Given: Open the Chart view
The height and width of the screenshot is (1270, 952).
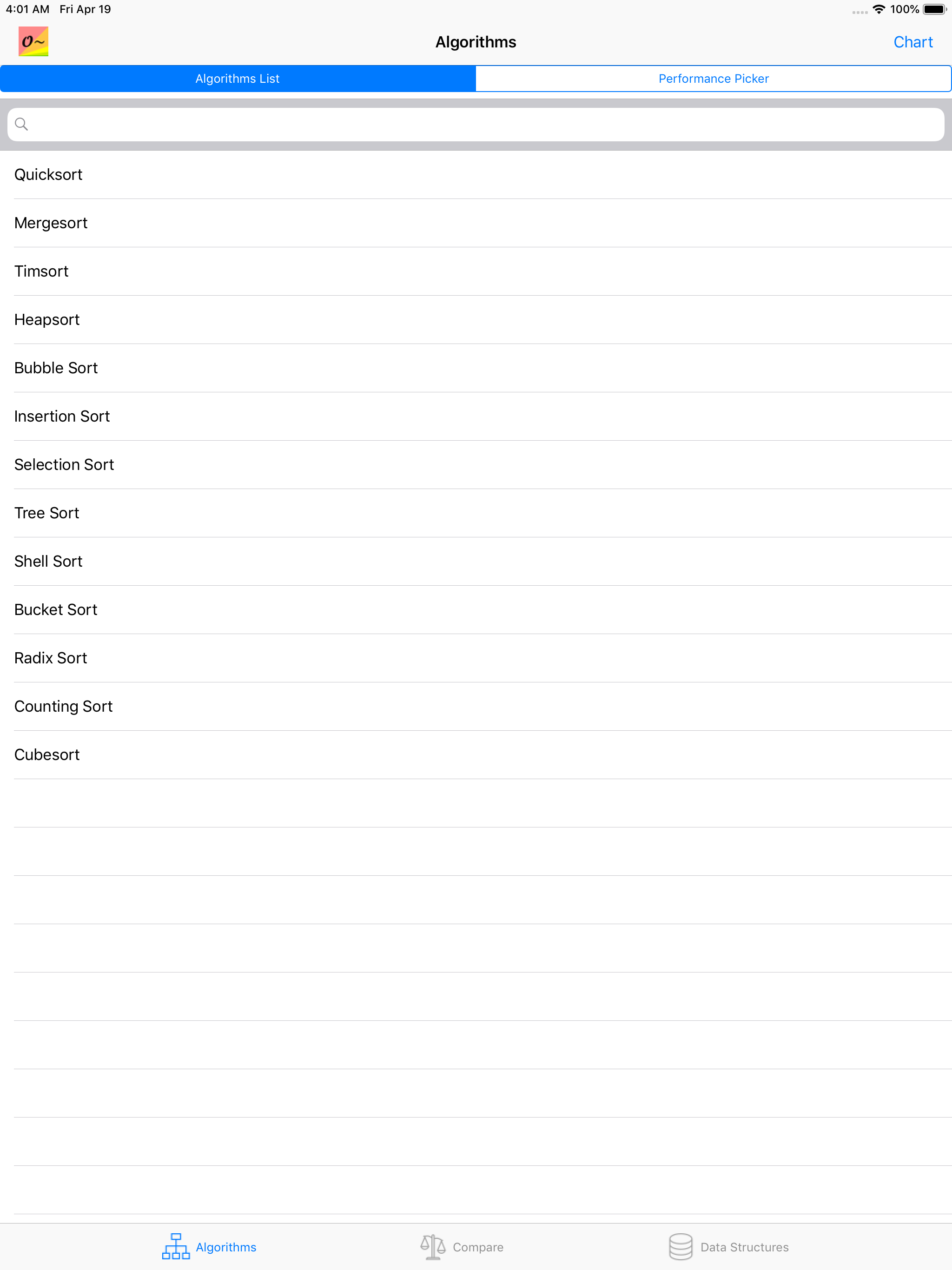Looking at the screenshot, I should (x=912, y=41).
